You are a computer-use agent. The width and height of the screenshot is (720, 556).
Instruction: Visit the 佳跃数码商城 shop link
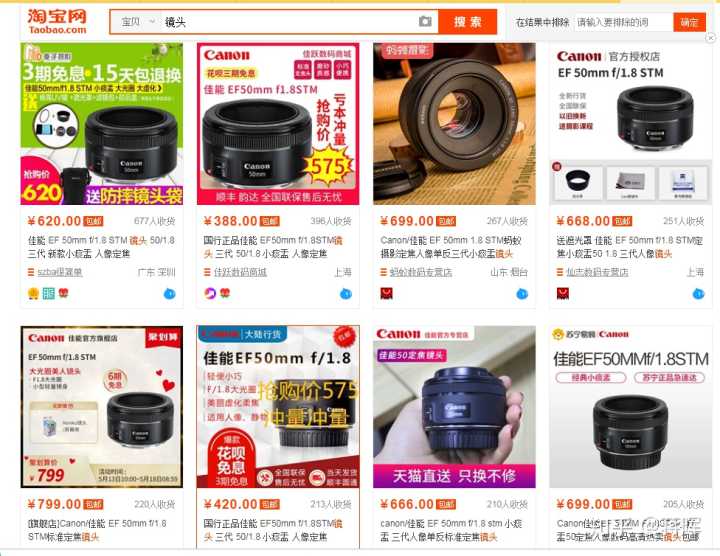[240, 272]
